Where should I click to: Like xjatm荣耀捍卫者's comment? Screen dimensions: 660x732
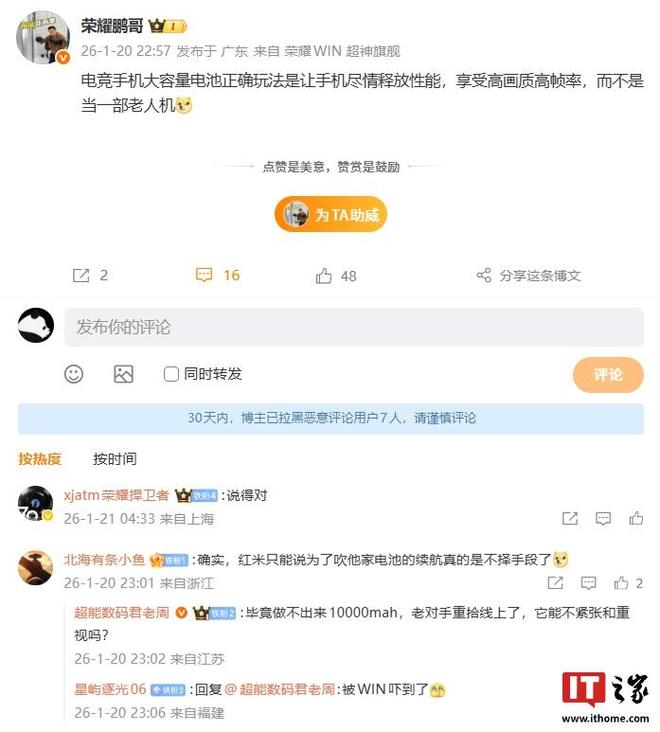pyautogui.click(x=636, y=519)
